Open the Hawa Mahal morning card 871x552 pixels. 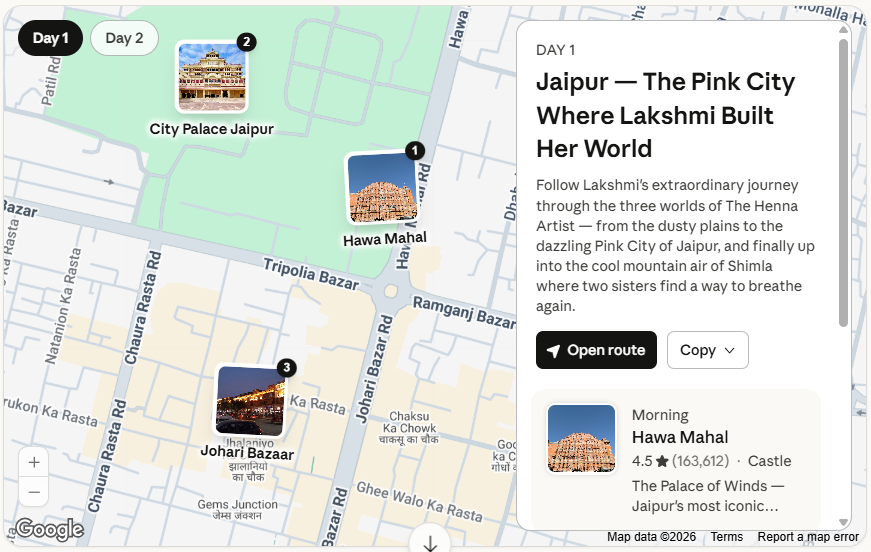pyautogui.click(x=676, y=460)
